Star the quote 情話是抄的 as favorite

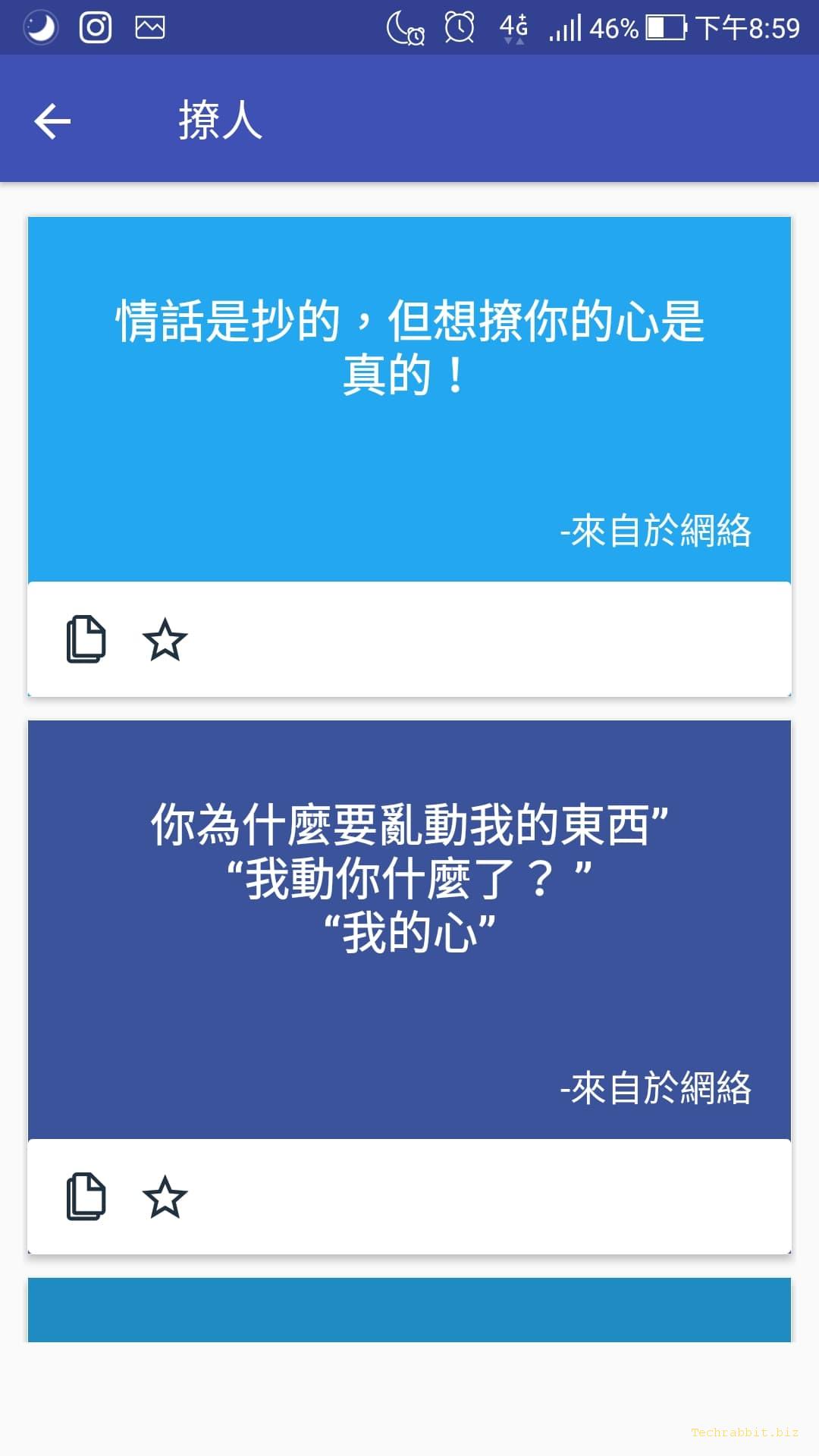click(x=165, y=639)
